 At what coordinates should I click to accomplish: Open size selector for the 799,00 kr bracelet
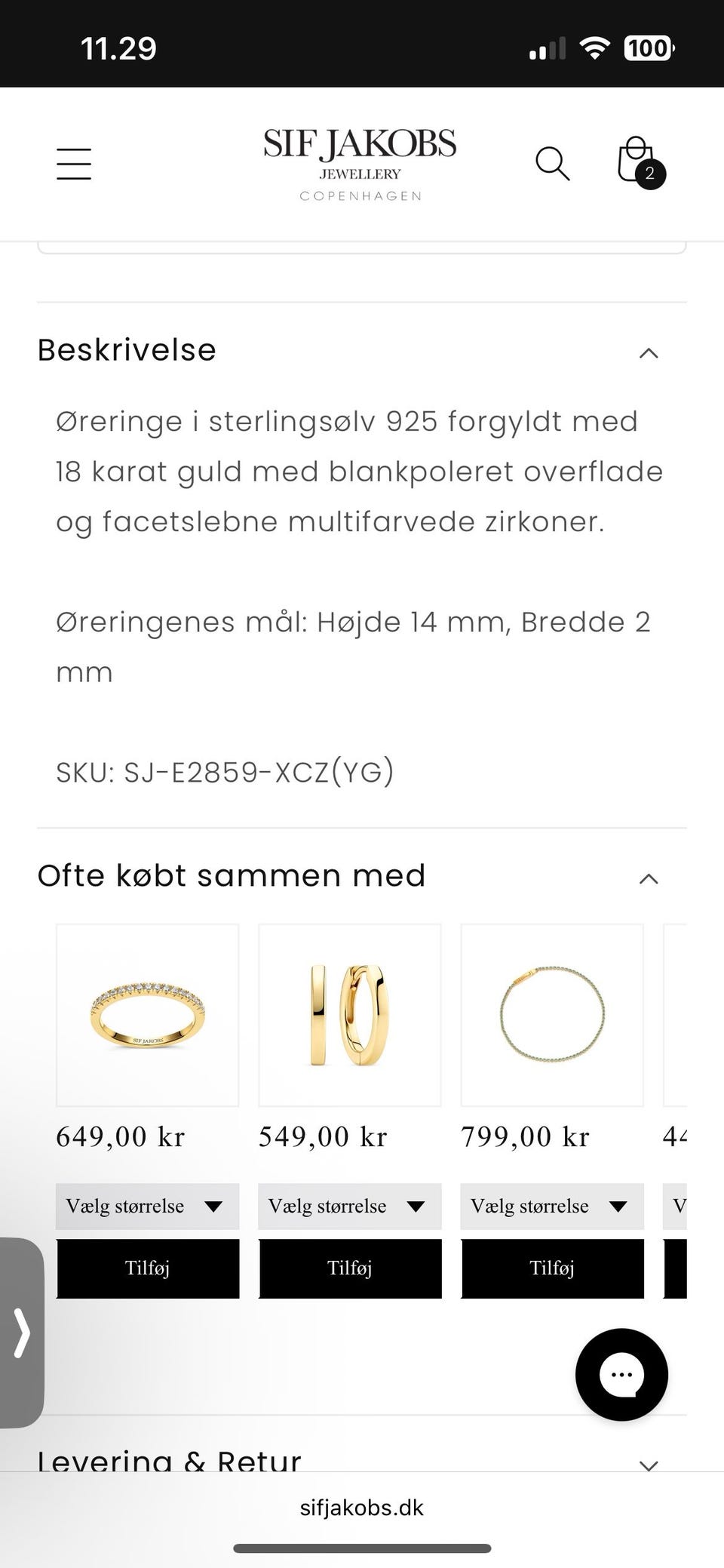click(551, 1206)
